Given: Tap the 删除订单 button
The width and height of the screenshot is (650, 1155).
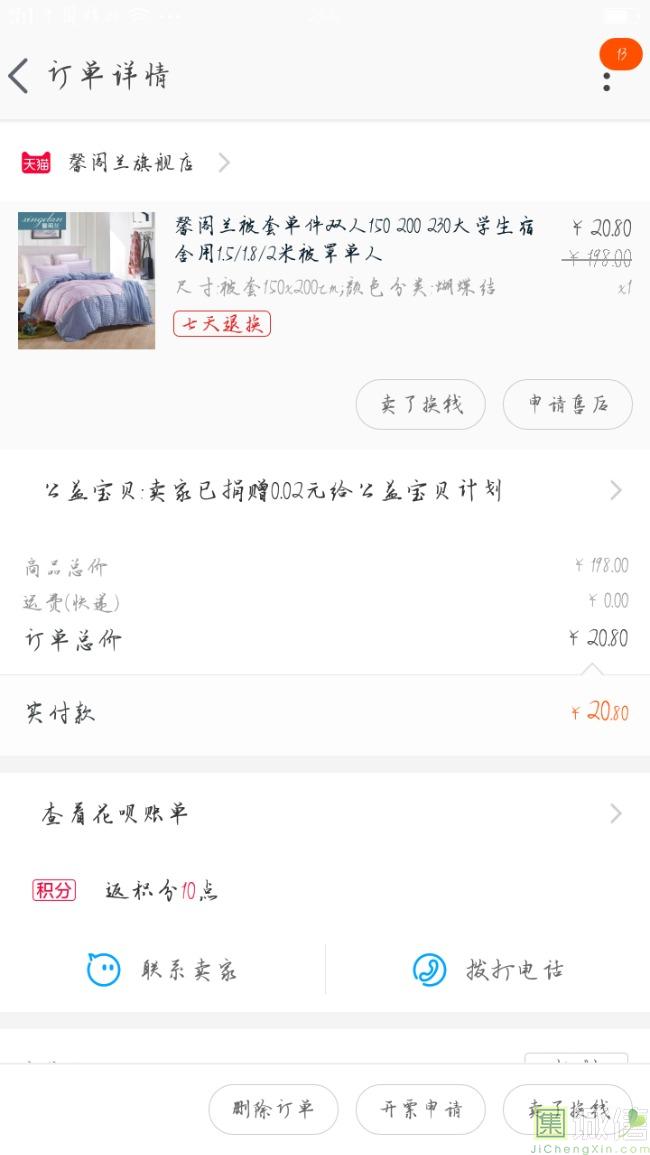Looking at the screenshot, I should coord(273,1110).
